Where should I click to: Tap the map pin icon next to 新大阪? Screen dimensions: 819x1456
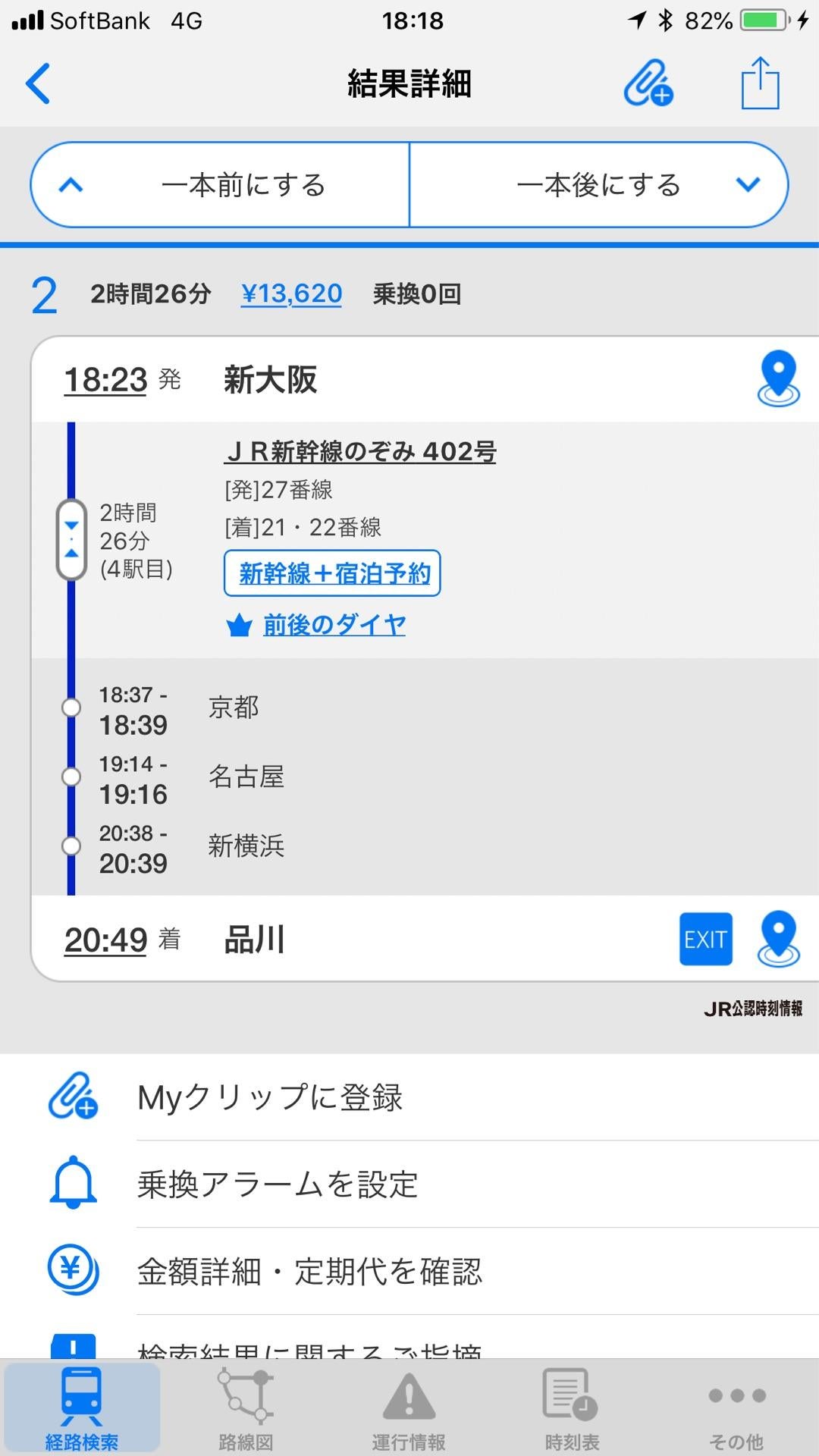click(778, 380)
